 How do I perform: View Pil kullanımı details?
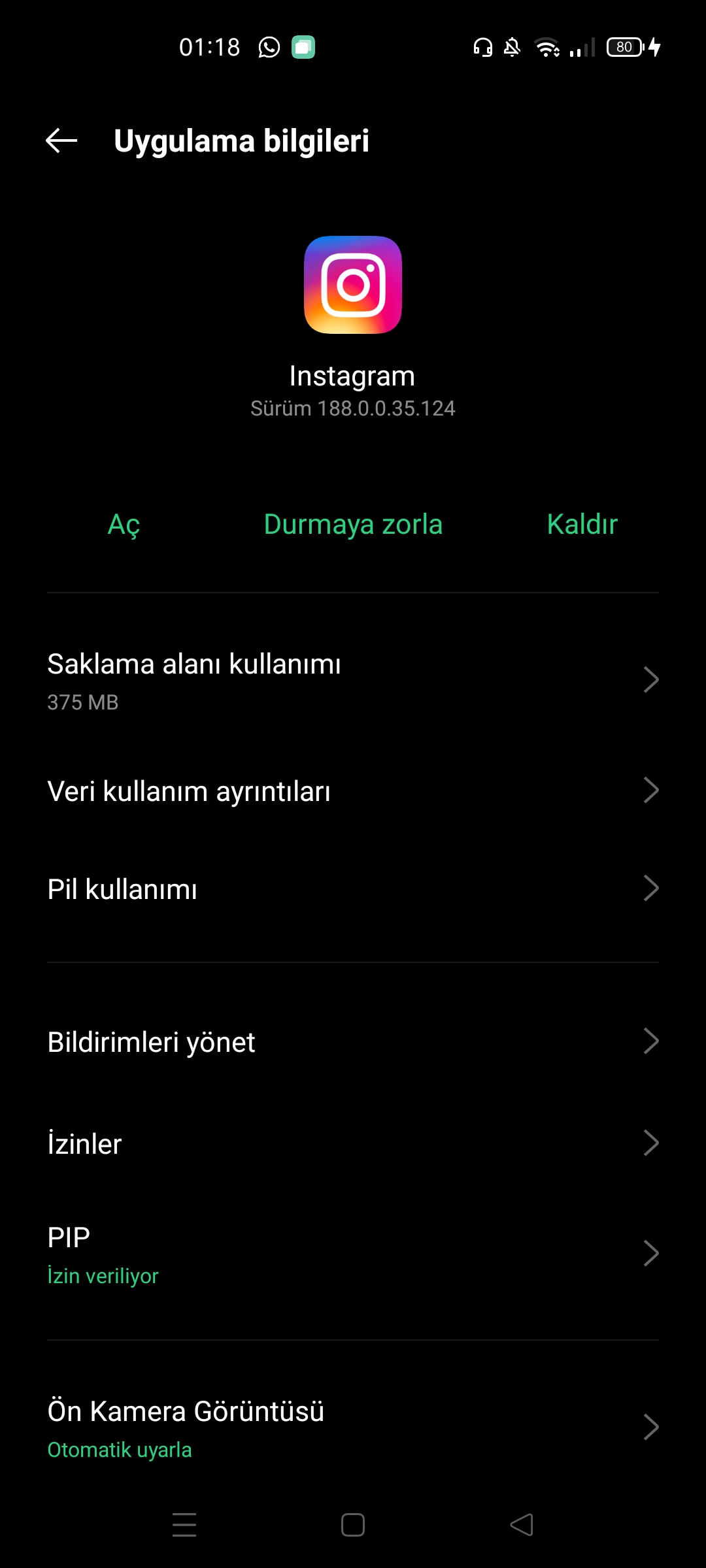coord(353,889)
